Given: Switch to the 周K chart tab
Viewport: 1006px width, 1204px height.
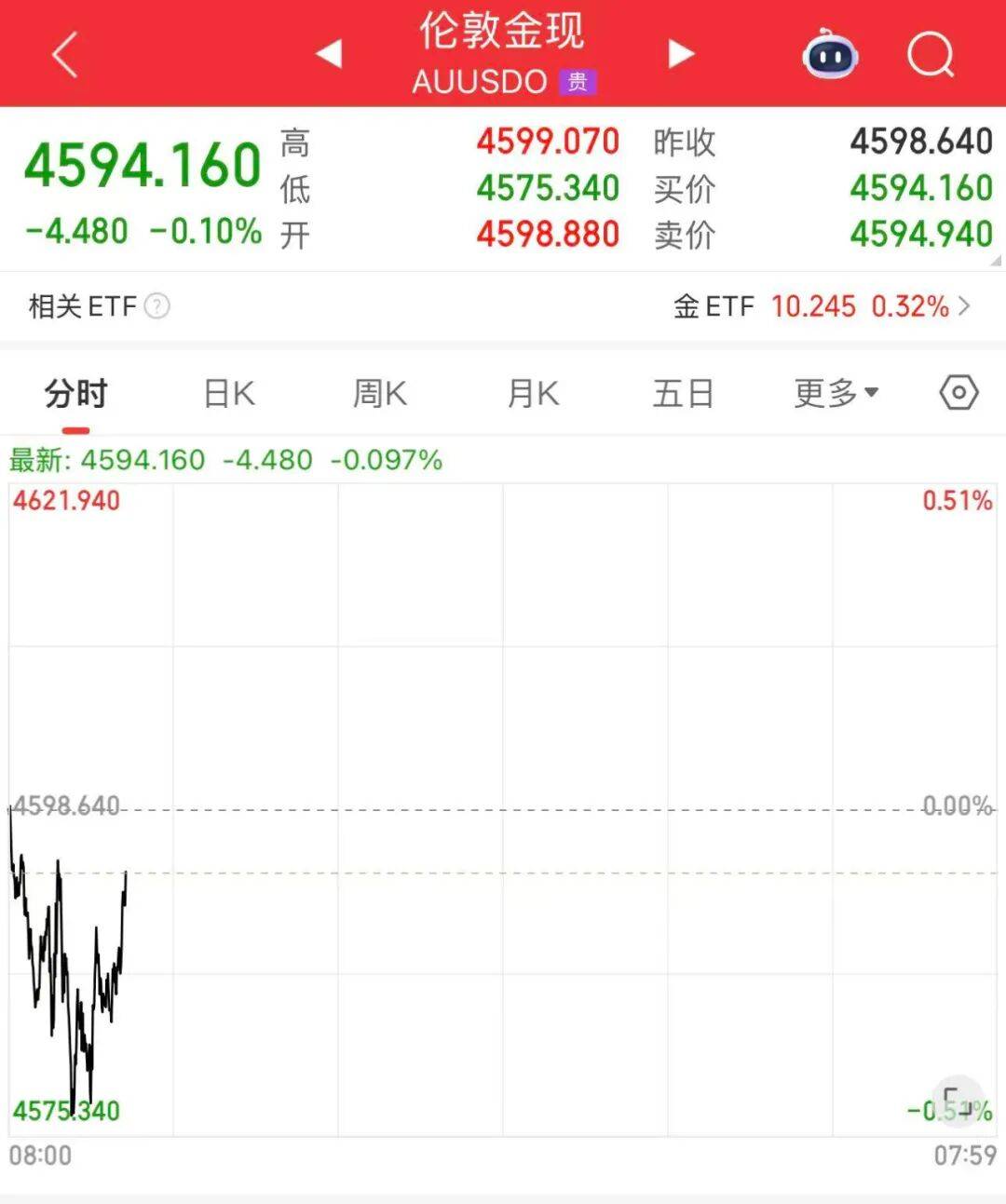Looking at the screenshot, I should click(380, 394).
